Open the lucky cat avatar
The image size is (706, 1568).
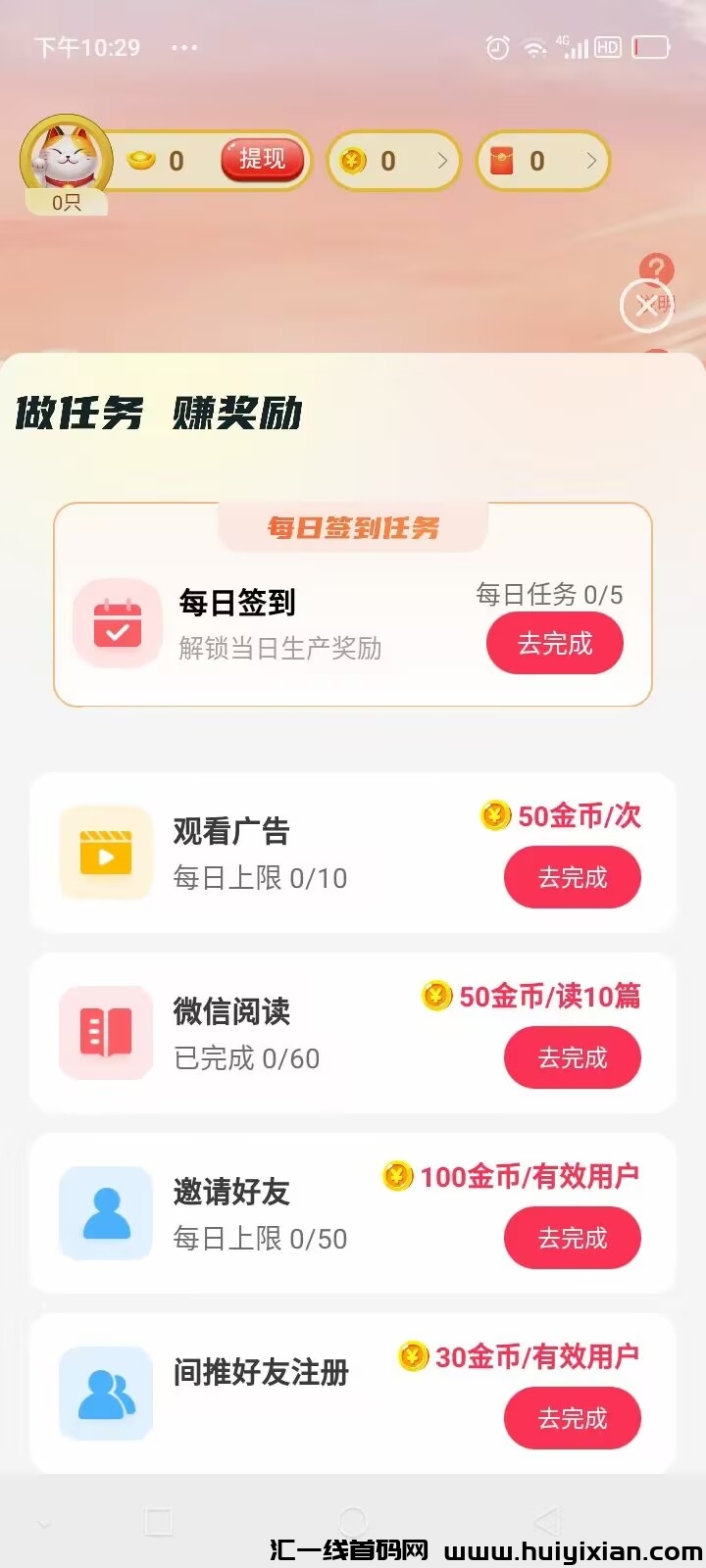66,157
